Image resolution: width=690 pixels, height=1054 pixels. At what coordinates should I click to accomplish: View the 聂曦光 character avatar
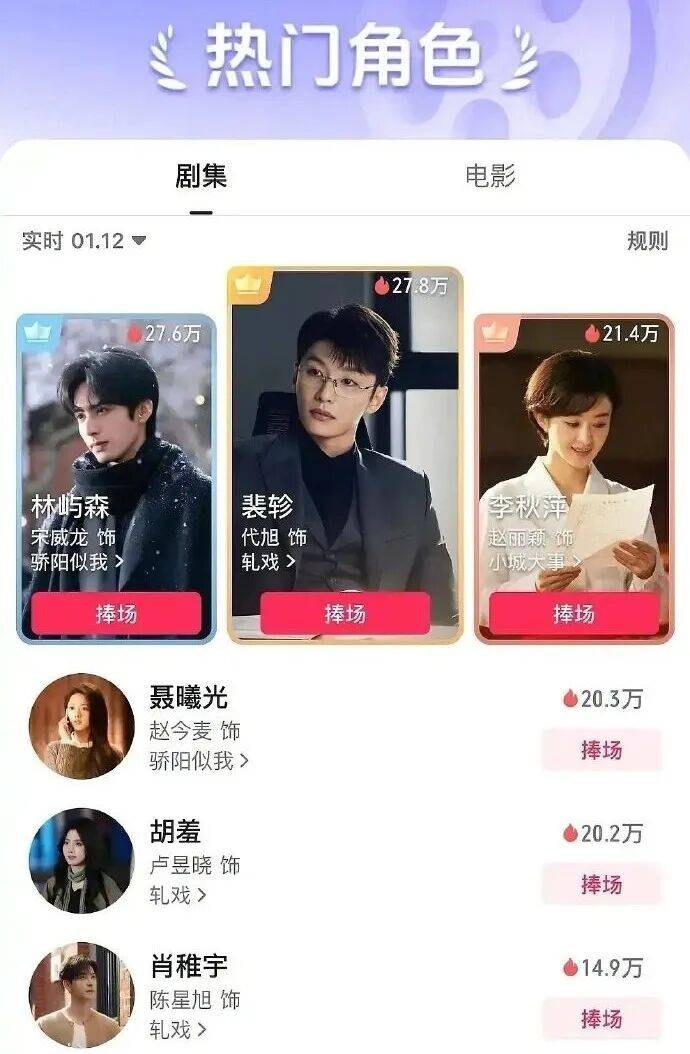click(x=81, y=726)
